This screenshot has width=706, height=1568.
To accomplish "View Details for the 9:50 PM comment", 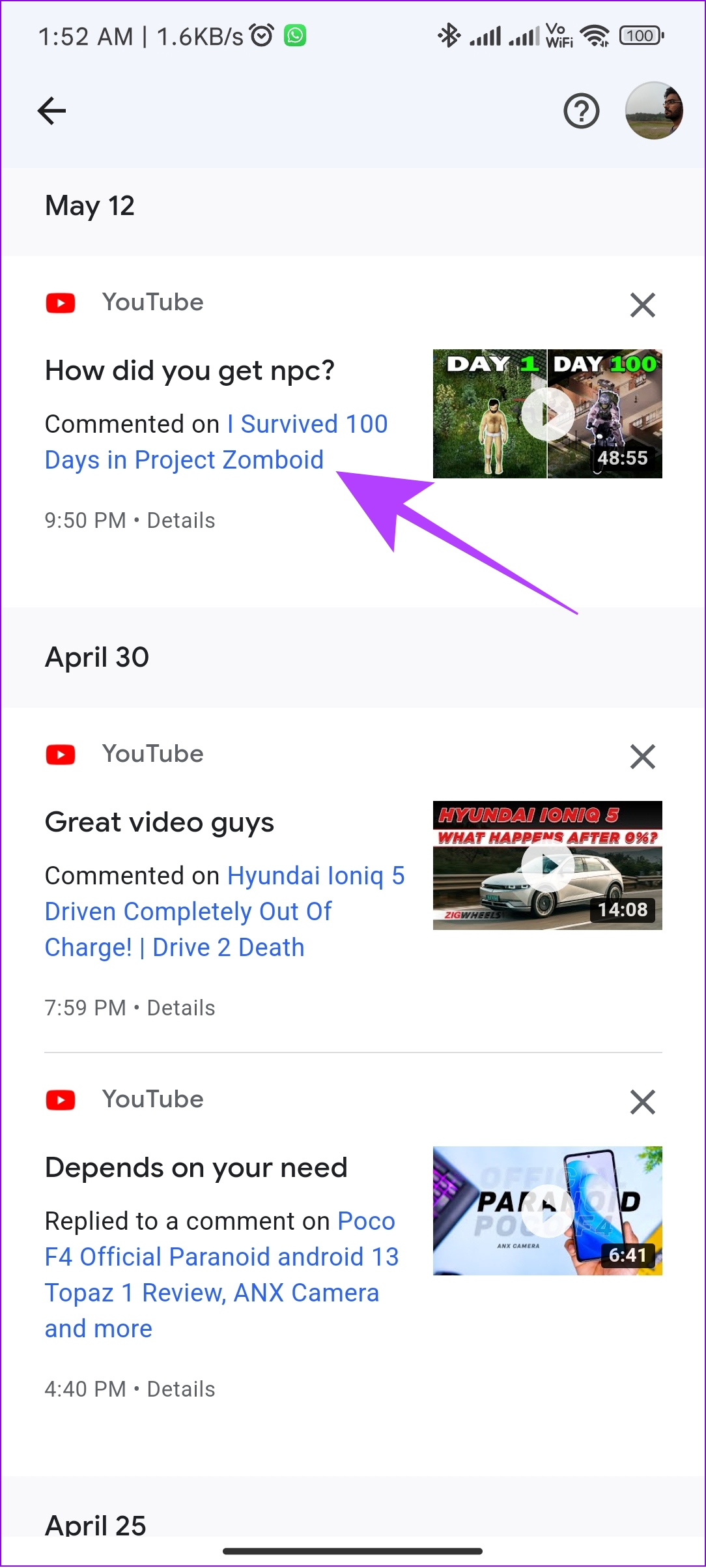I will point(181,521).
